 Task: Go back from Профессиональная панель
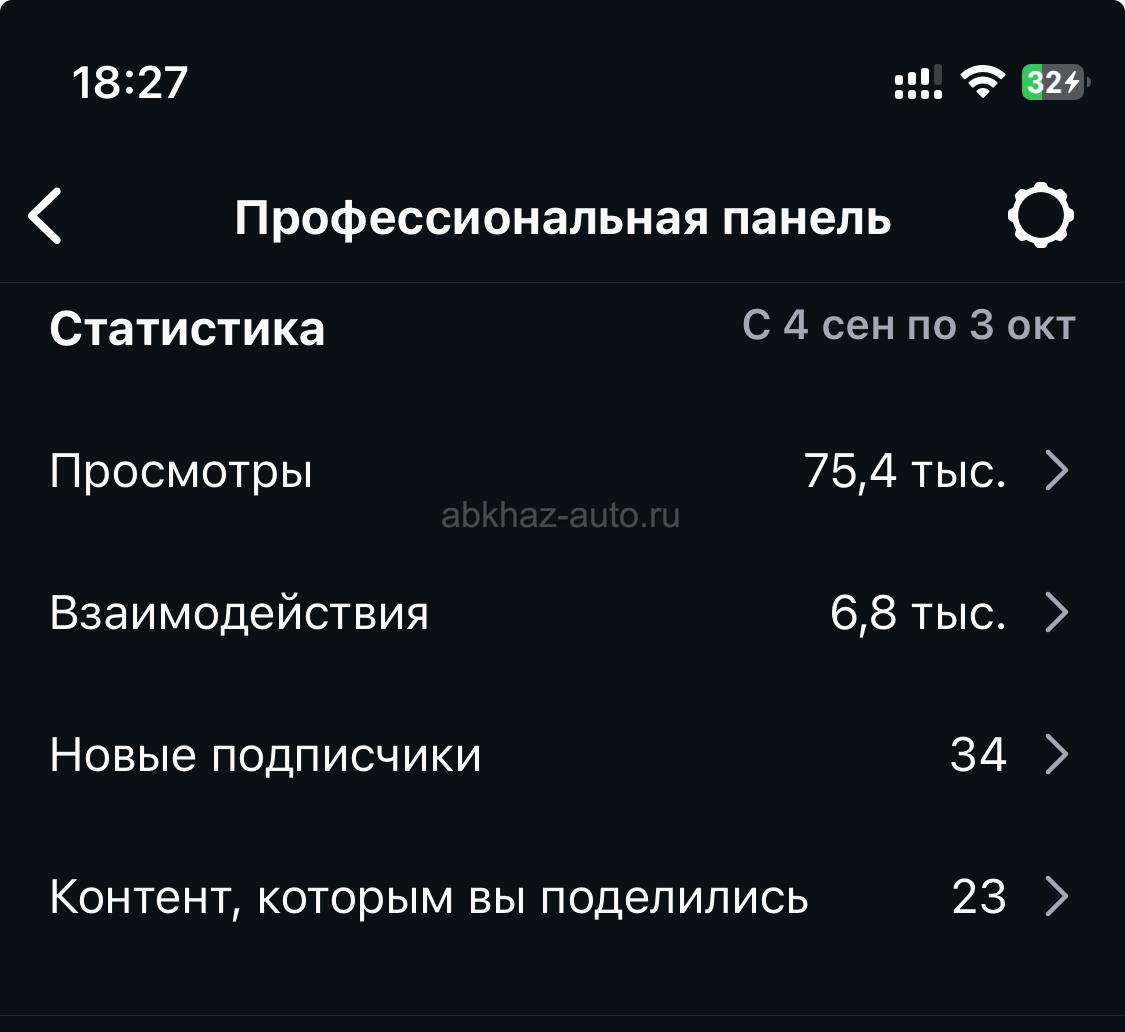(x=46, y=216)
